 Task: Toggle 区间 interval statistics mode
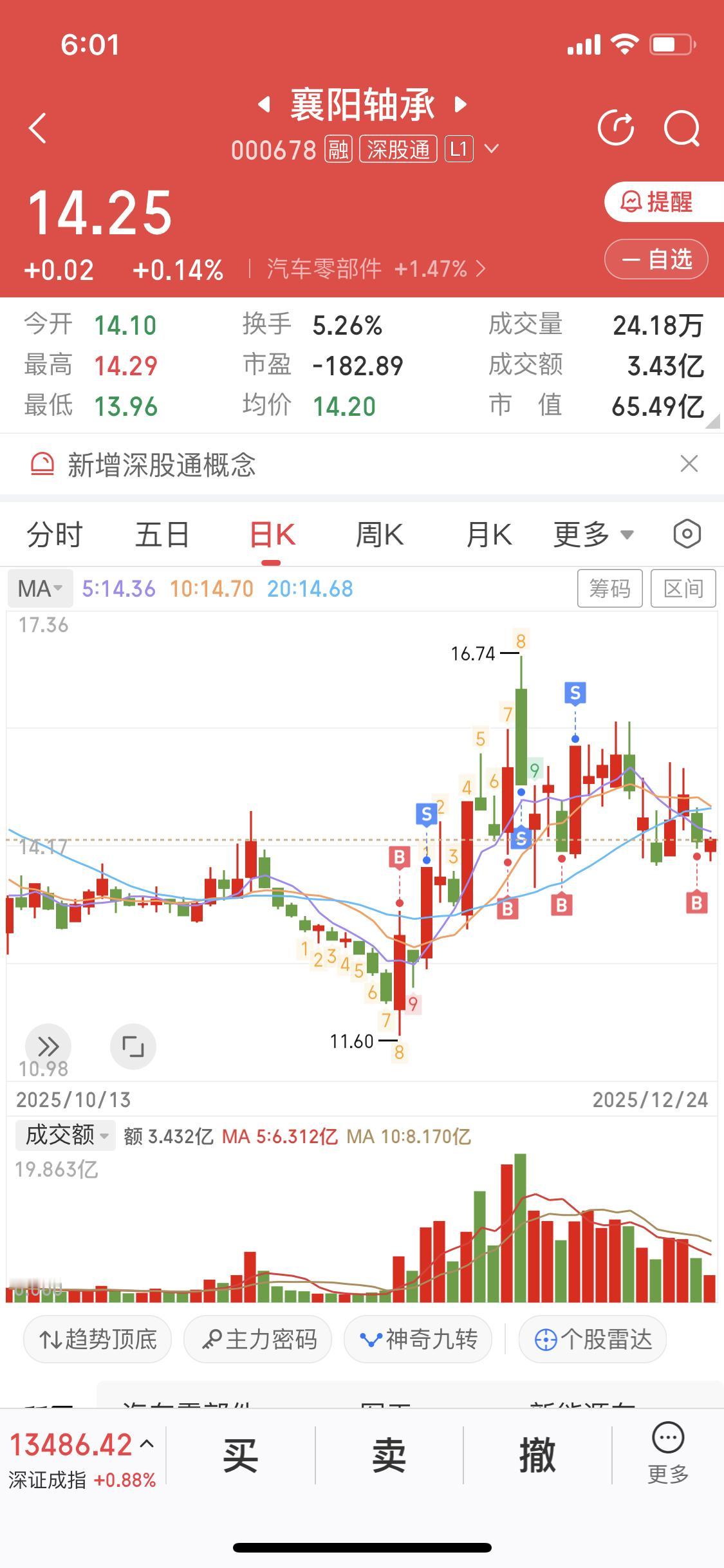[683, 588]
